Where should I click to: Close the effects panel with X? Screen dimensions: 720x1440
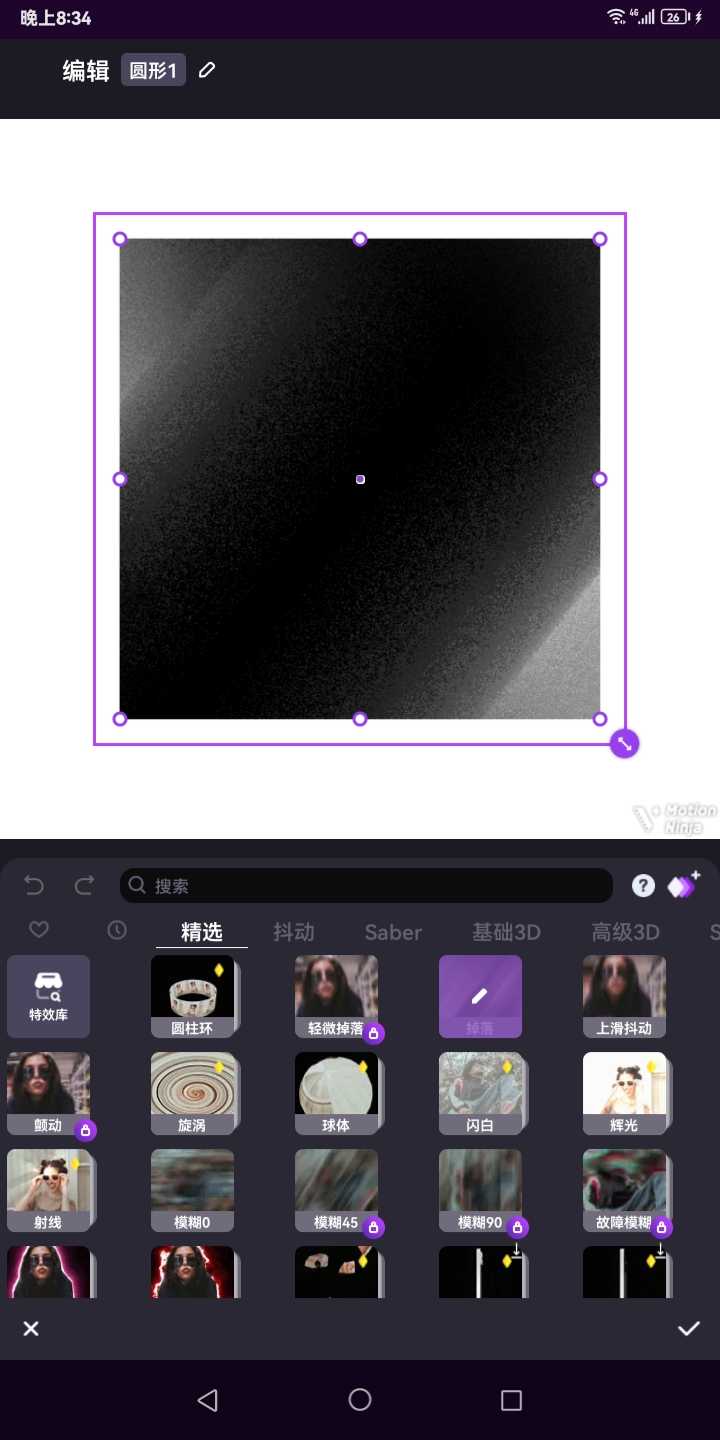31,1328
